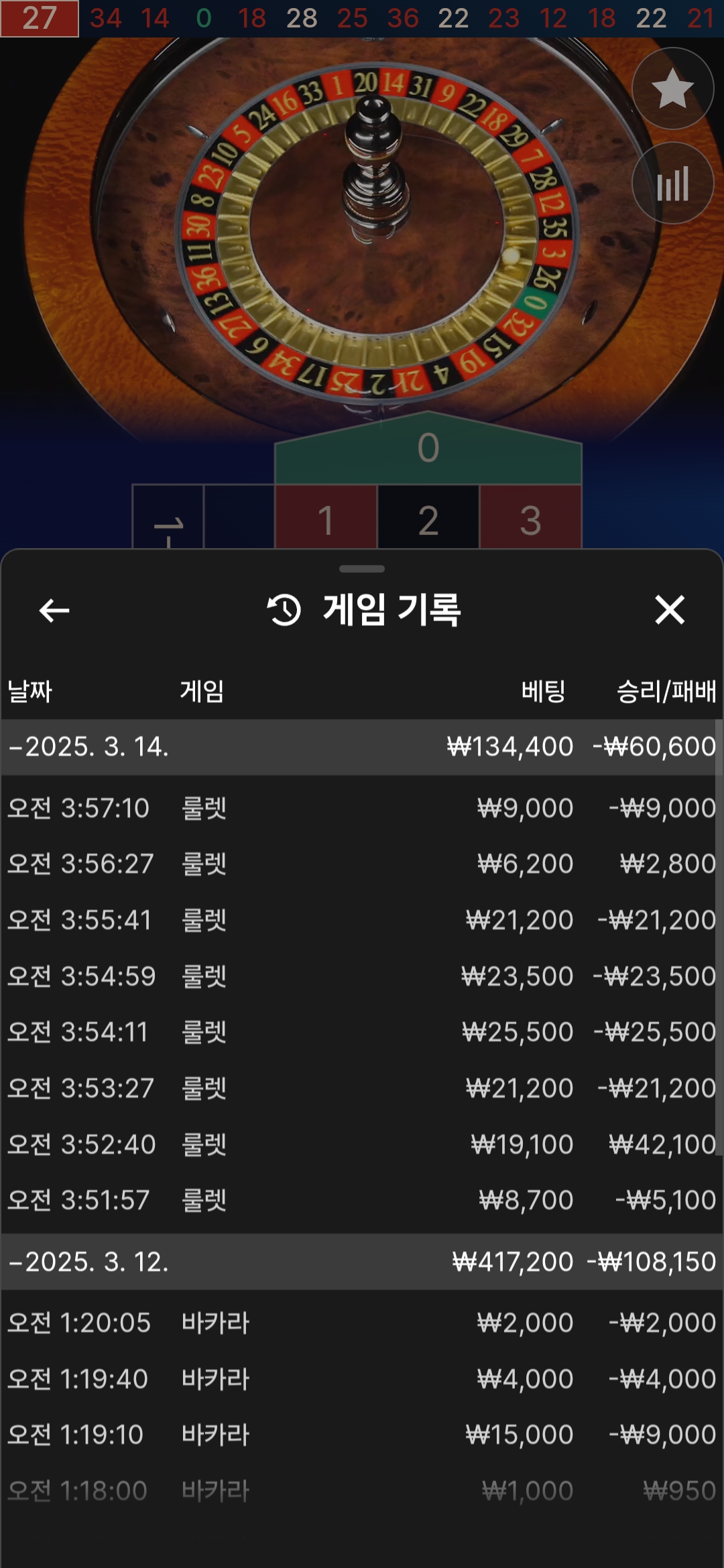Open the favorites star button
Viewport: 724px width, 1568px height.
[x=672, y=88]
